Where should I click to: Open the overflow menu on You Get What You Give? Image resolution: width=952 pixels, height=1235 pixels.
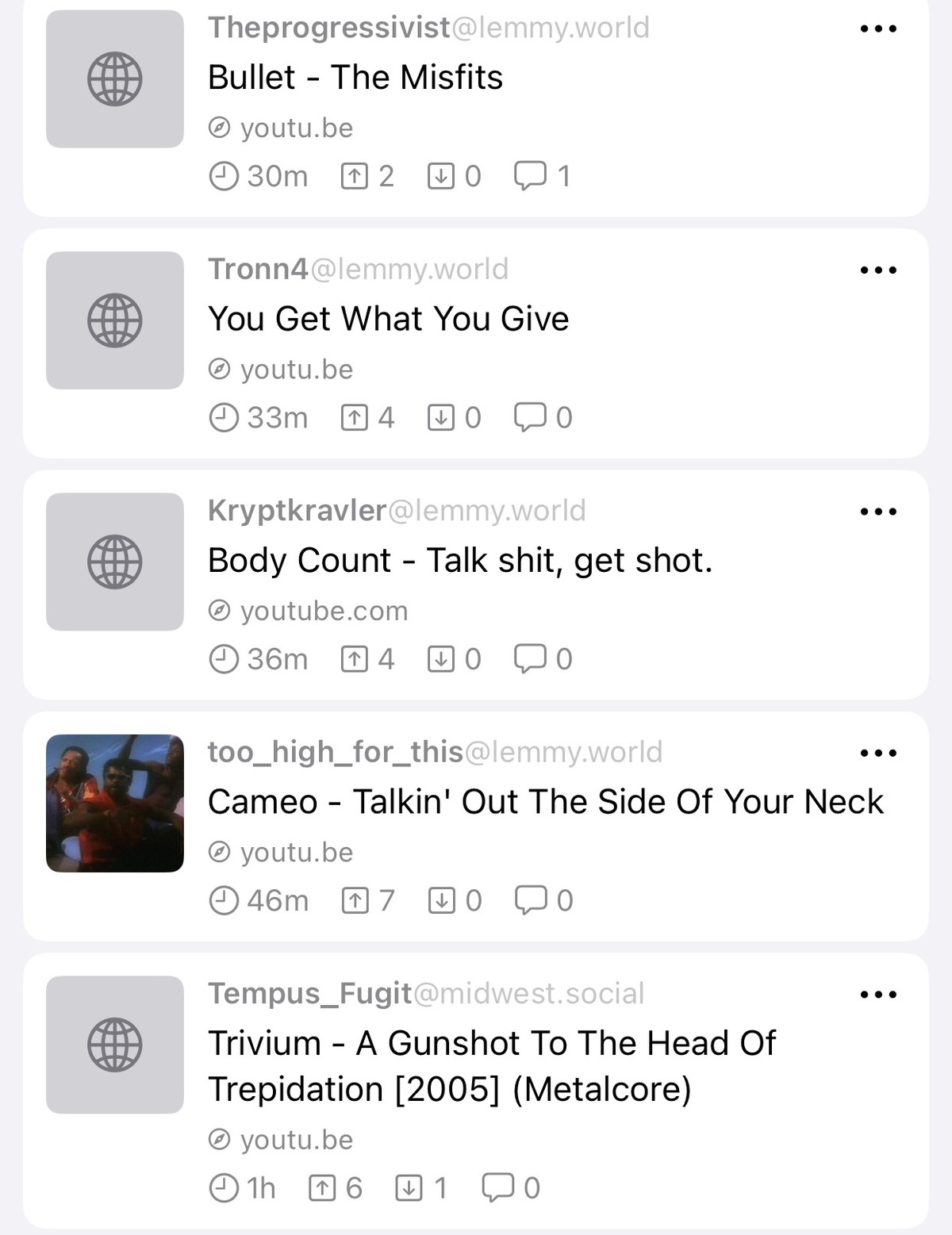[x=878, y=270]
